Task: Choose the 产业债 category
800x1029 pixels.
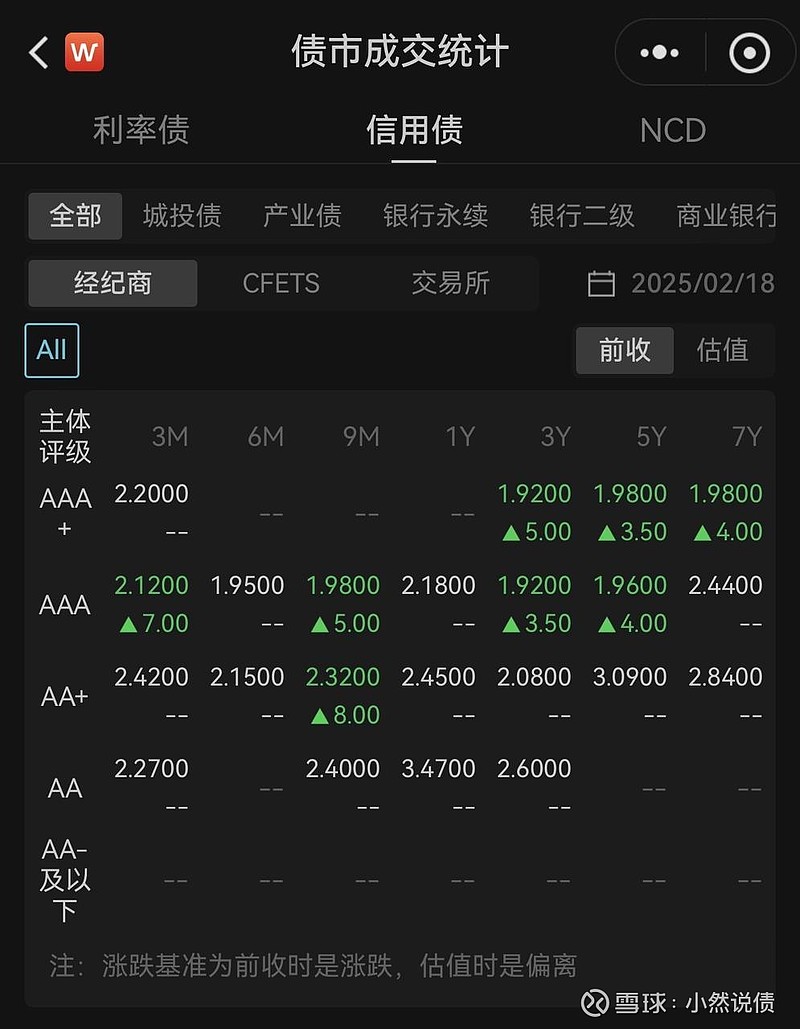Action: pyautogui.click(x=302, y=215)
